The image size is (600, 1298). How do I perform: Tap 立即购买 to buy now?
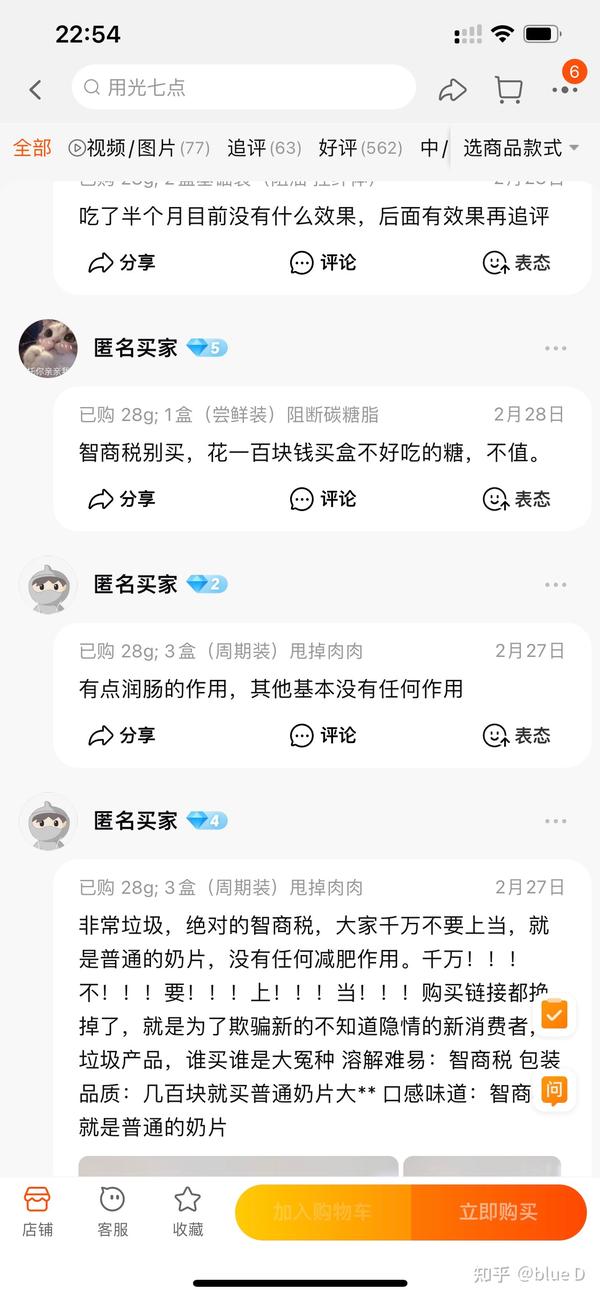498,1212
